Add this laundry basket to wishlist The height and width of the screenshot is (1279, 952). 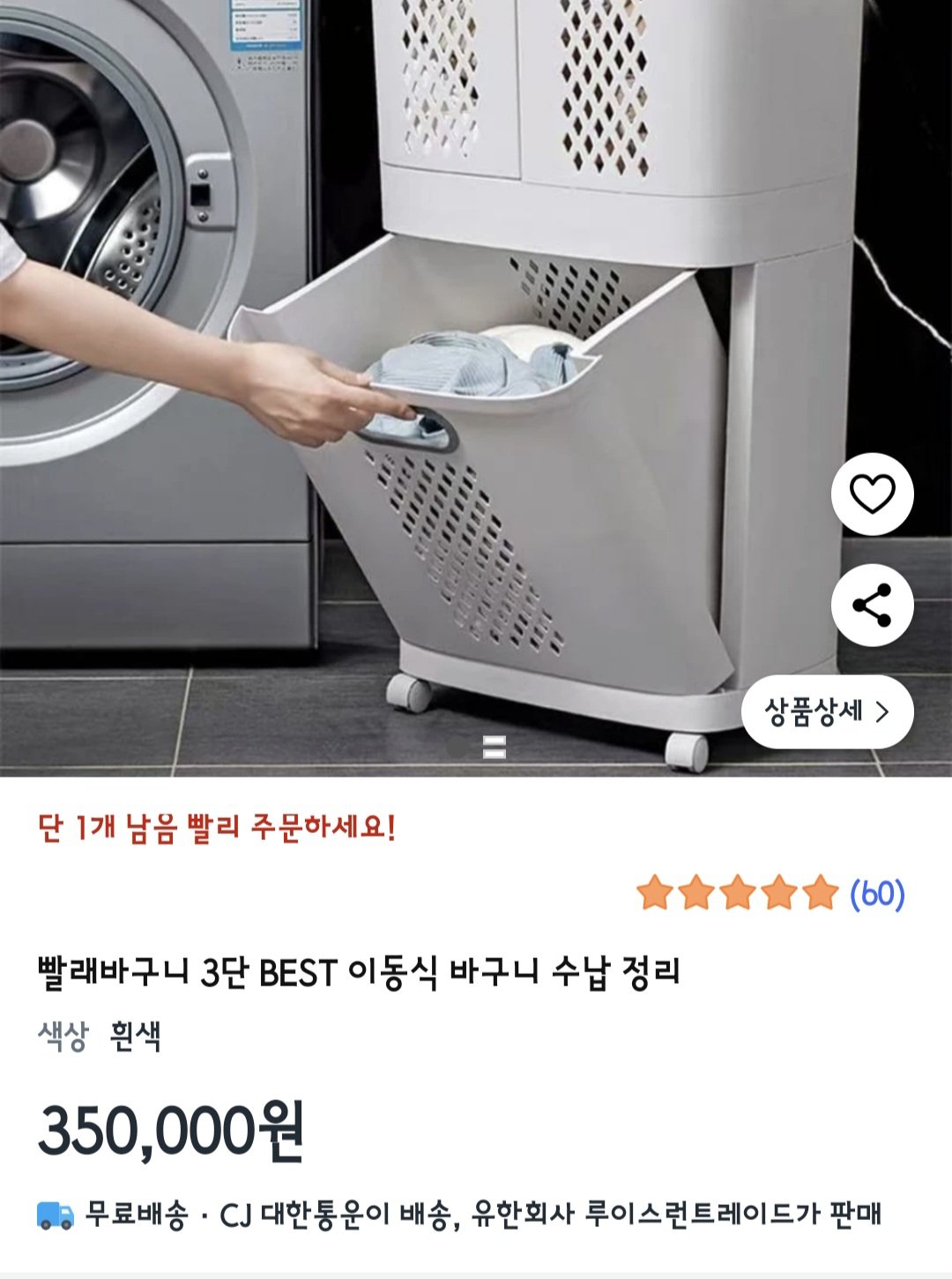coord(872,494)
